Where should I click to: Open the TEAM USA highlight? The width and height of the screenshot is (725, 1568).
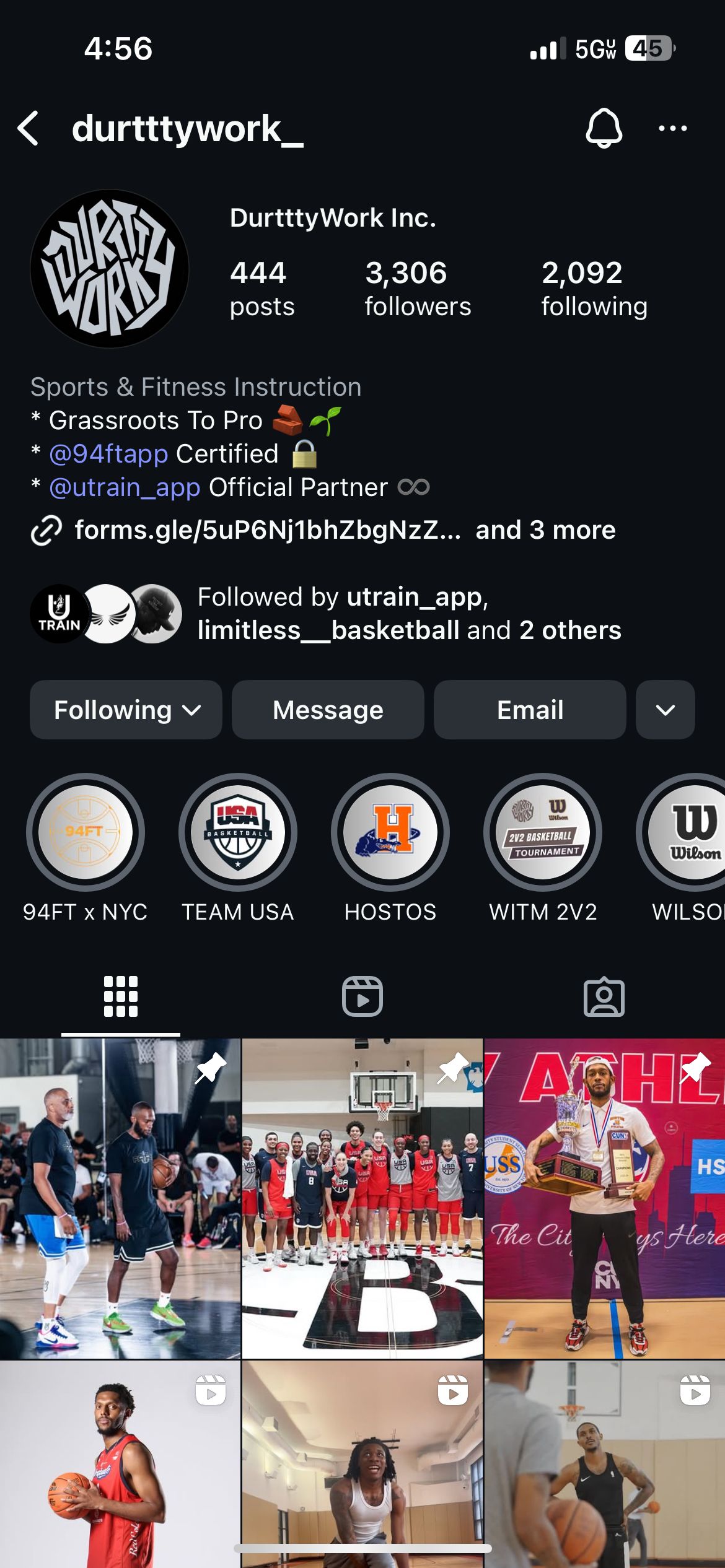pyautogui.click(x=238, y=832)
